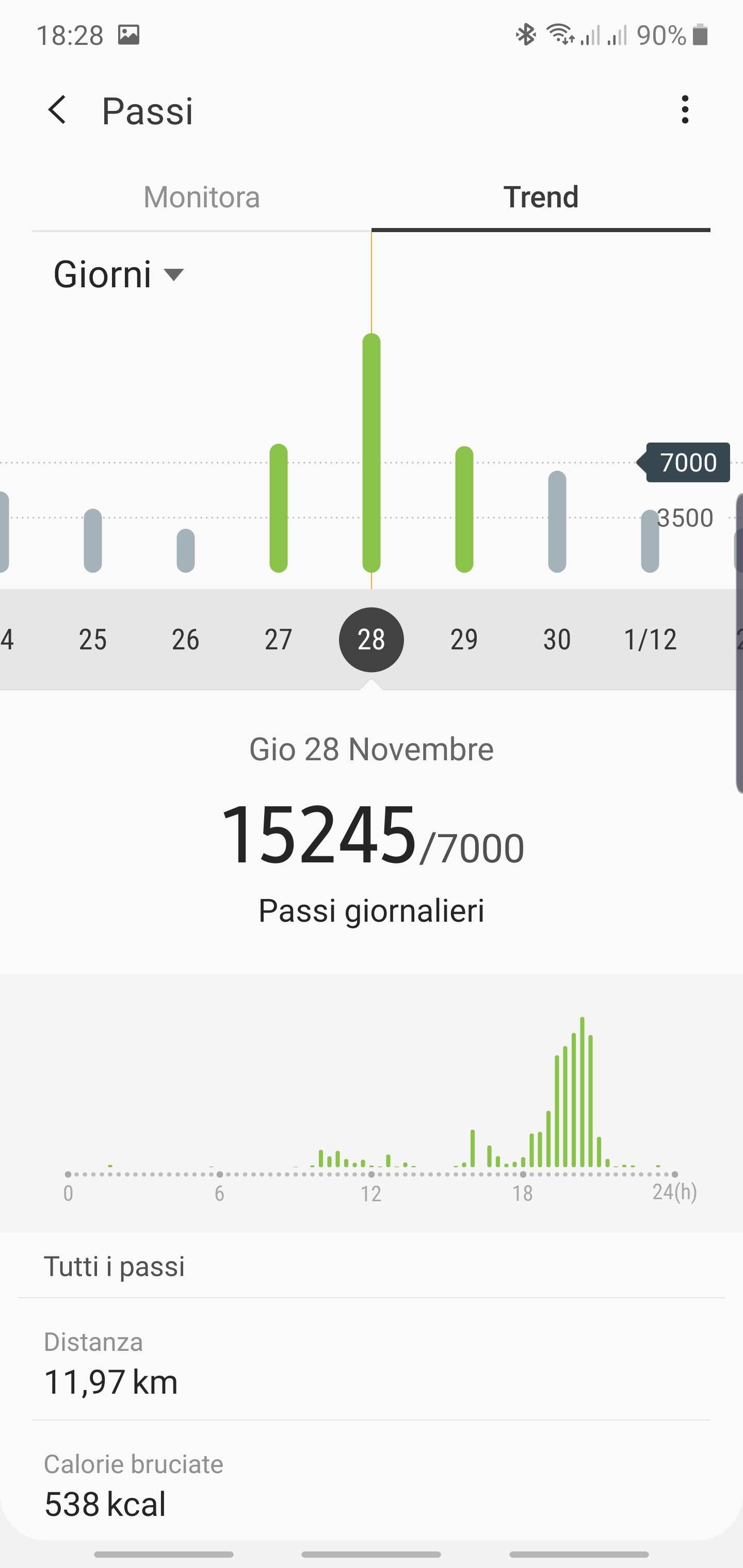Viewport: 743px width, 1568px height.
Task: Go back from the Passi screen
Action: tap(57, 110)
